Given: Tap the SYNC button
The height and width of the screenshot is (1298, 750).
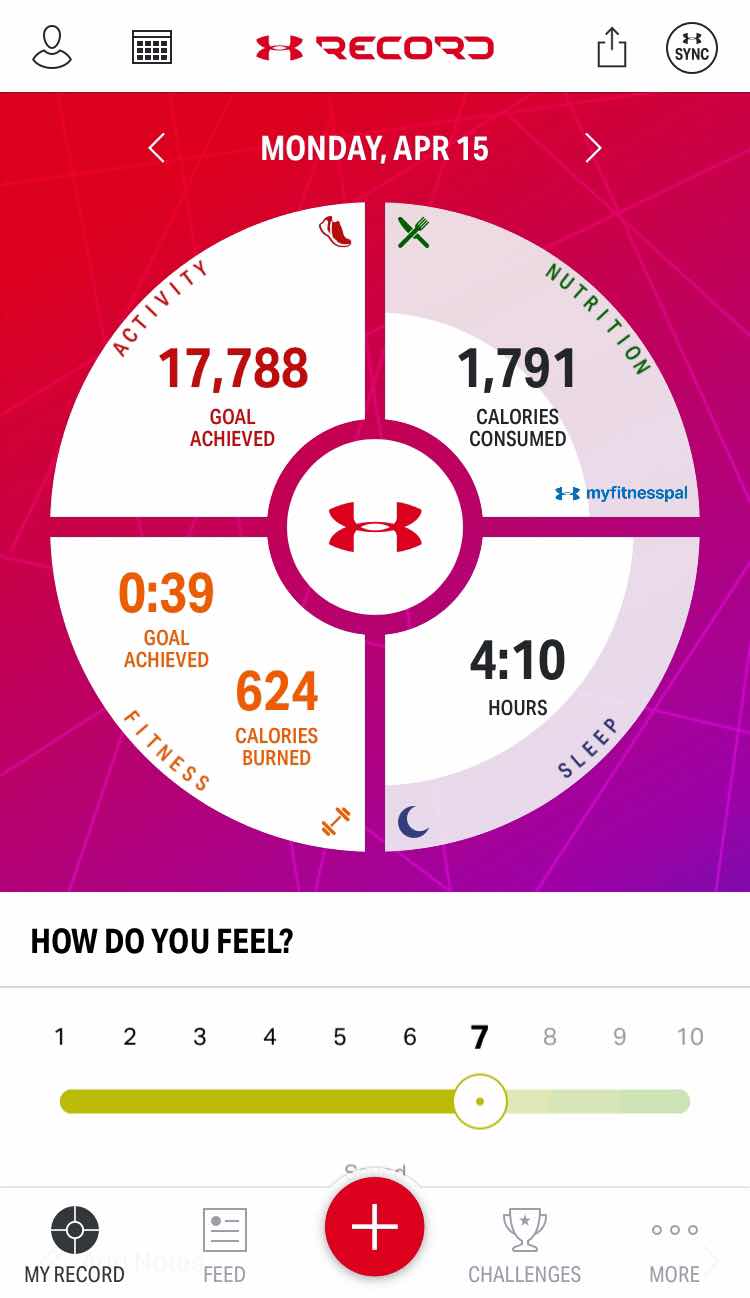Looking at the screenshot, I should [692, 47].
